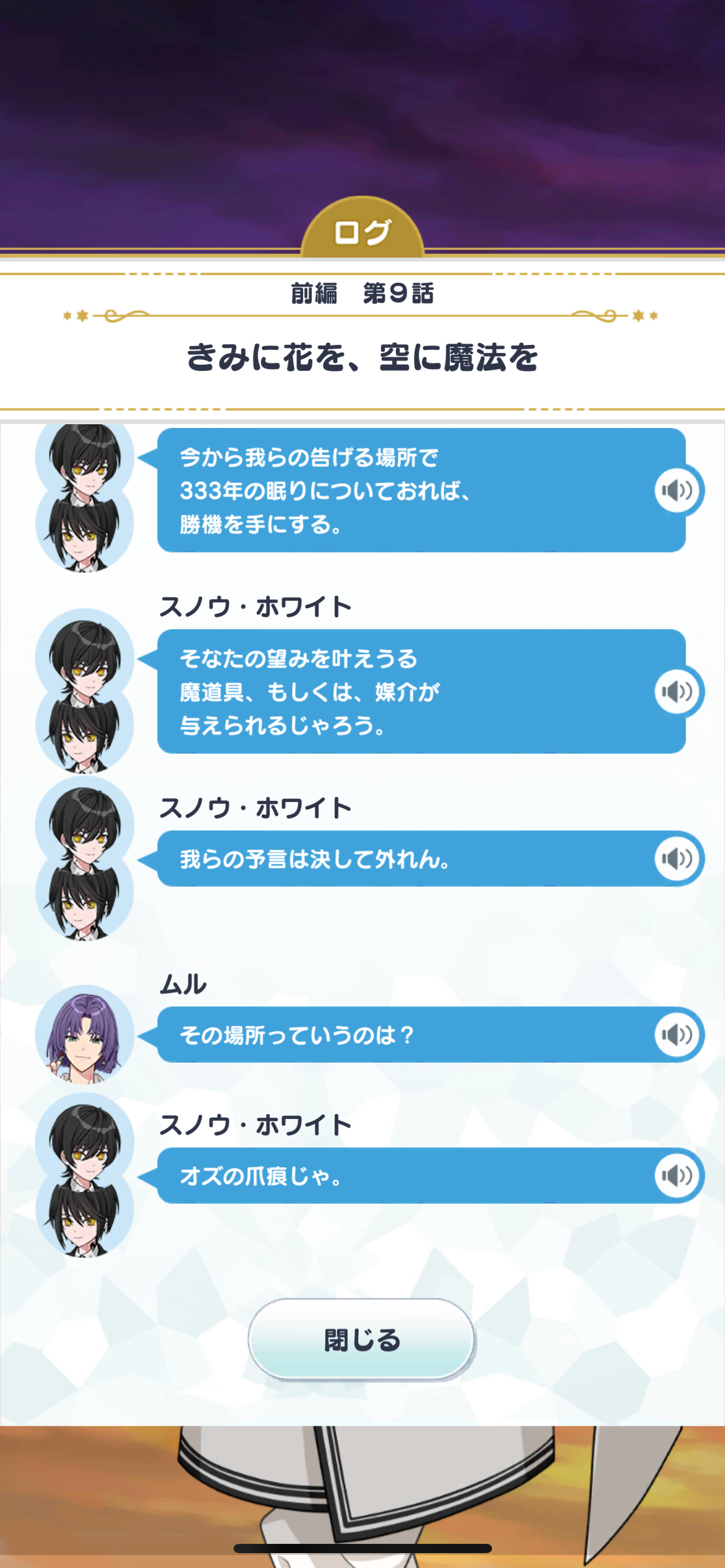Viewport: 725px width, 1568px height.
Task: Play Murr's voice line その場所っていうのは？
Action: pyautogui.click(x=677, y=1034)
